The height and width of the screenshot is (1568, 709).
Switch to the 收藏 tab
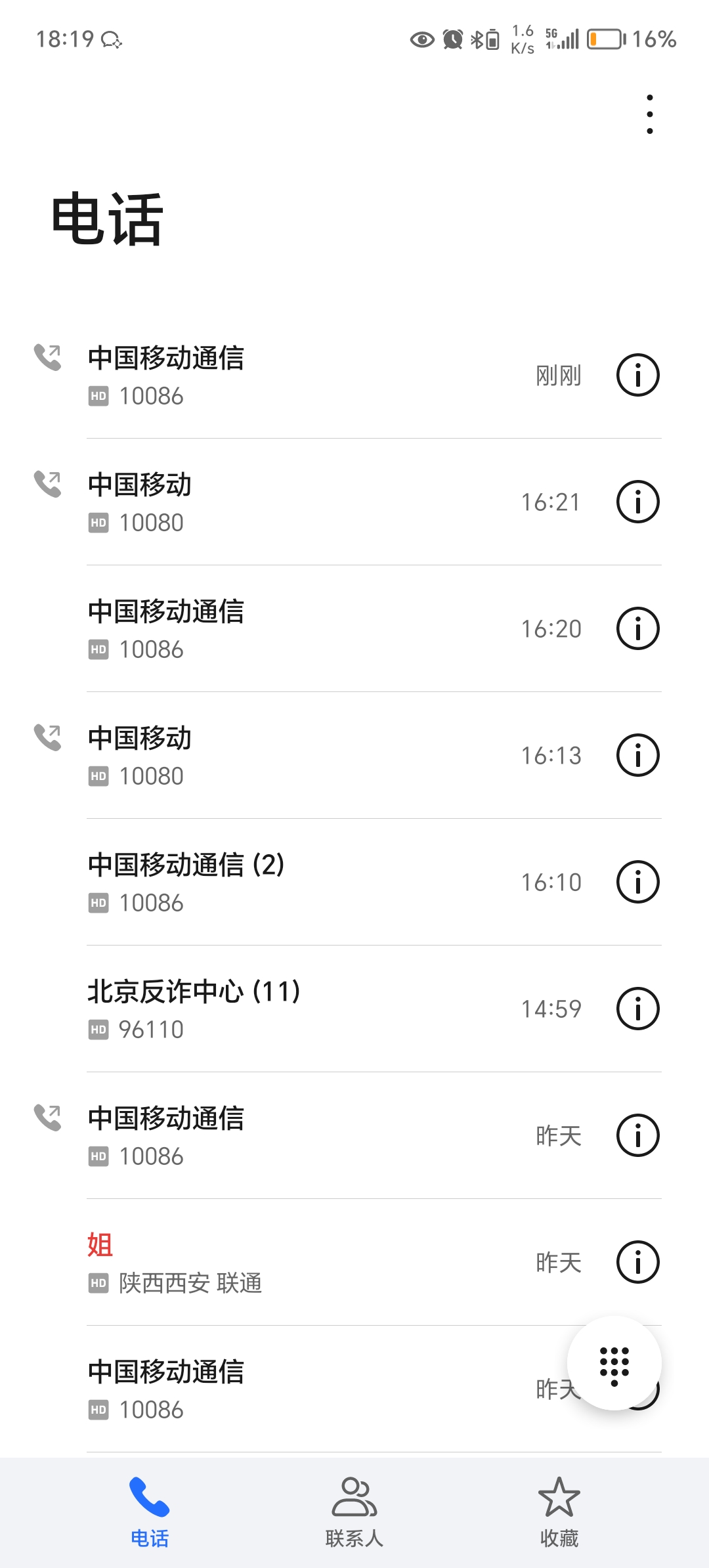click(559, 1512)
